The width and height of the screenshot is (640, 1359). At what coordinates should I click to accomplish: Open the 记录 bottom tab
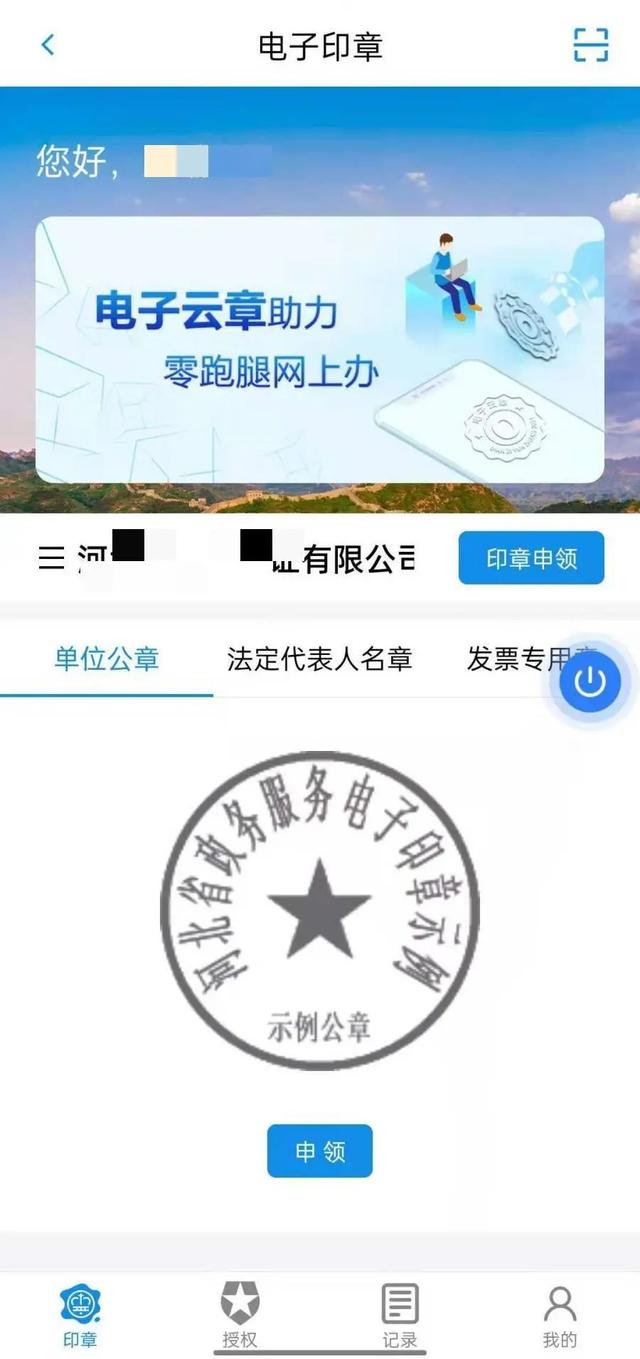pos(400,1316)
